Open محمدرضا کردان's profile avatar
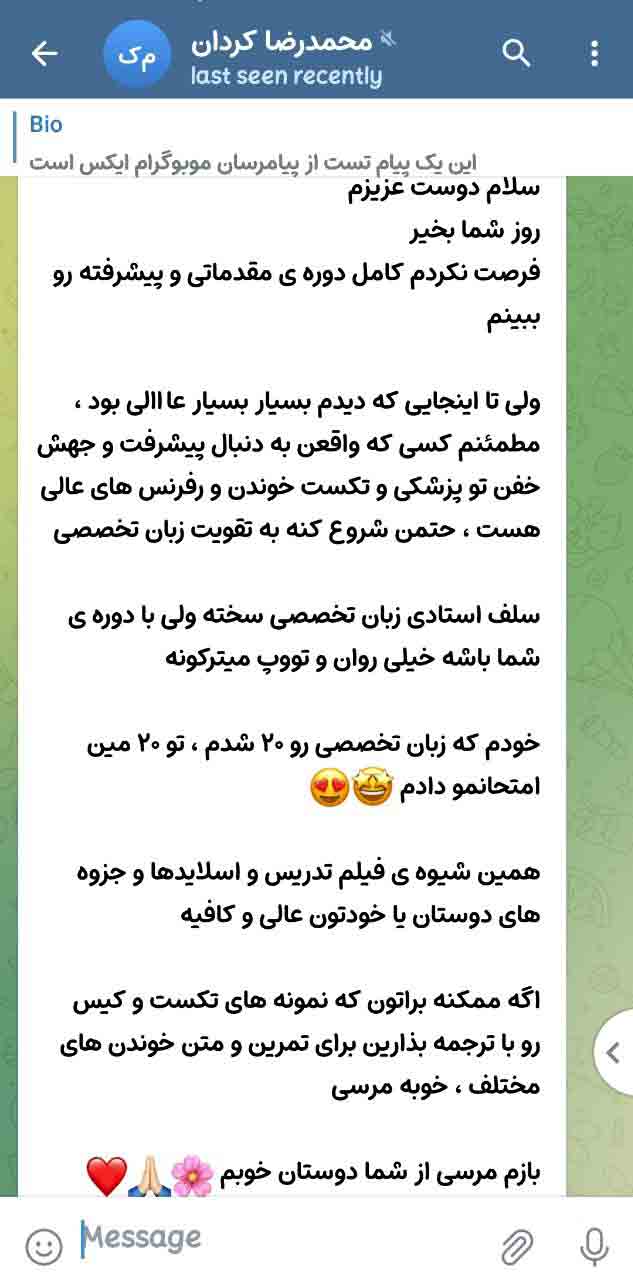Image resolution: width=633 pixels, height=1280 pixels. coord(138,53)
